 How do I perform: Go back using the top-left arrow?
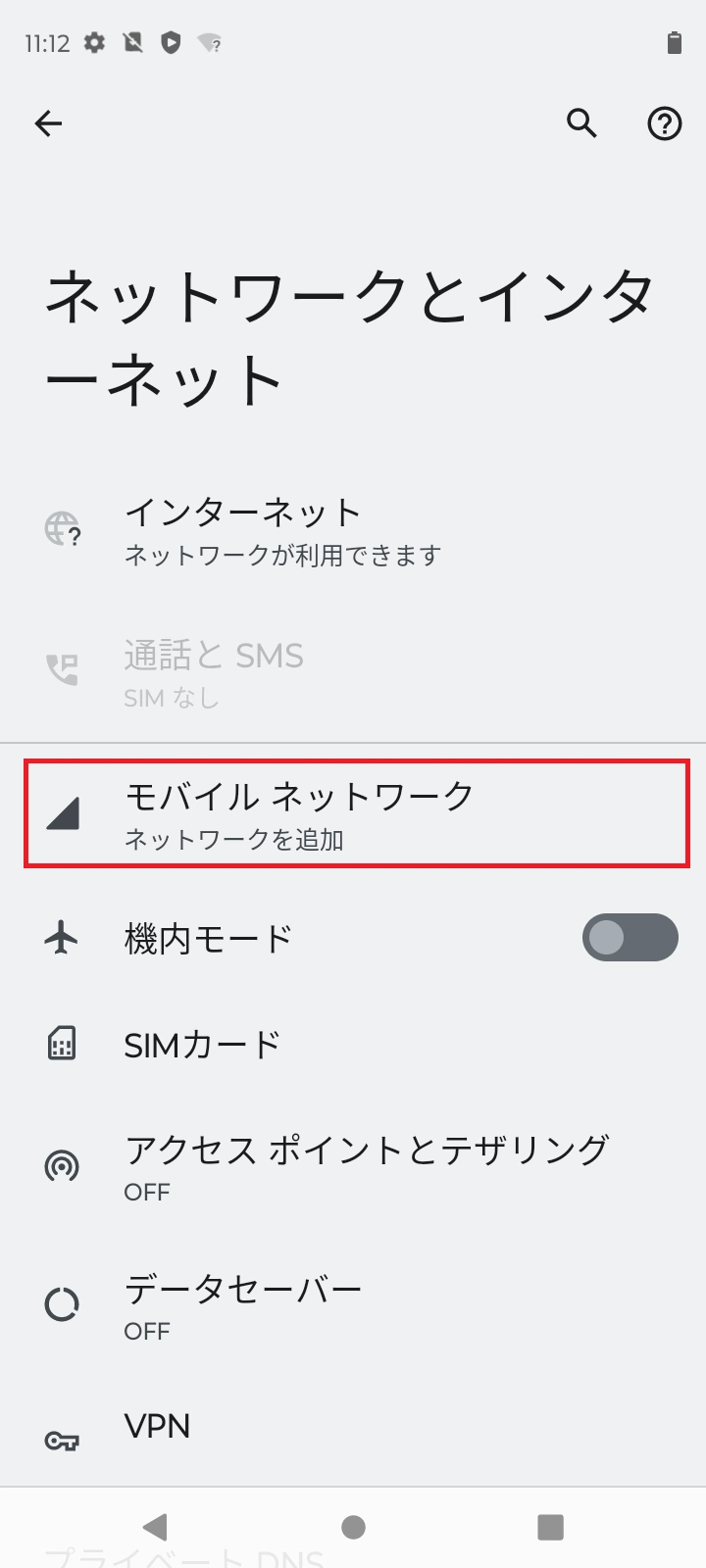(x=48, y=123)
